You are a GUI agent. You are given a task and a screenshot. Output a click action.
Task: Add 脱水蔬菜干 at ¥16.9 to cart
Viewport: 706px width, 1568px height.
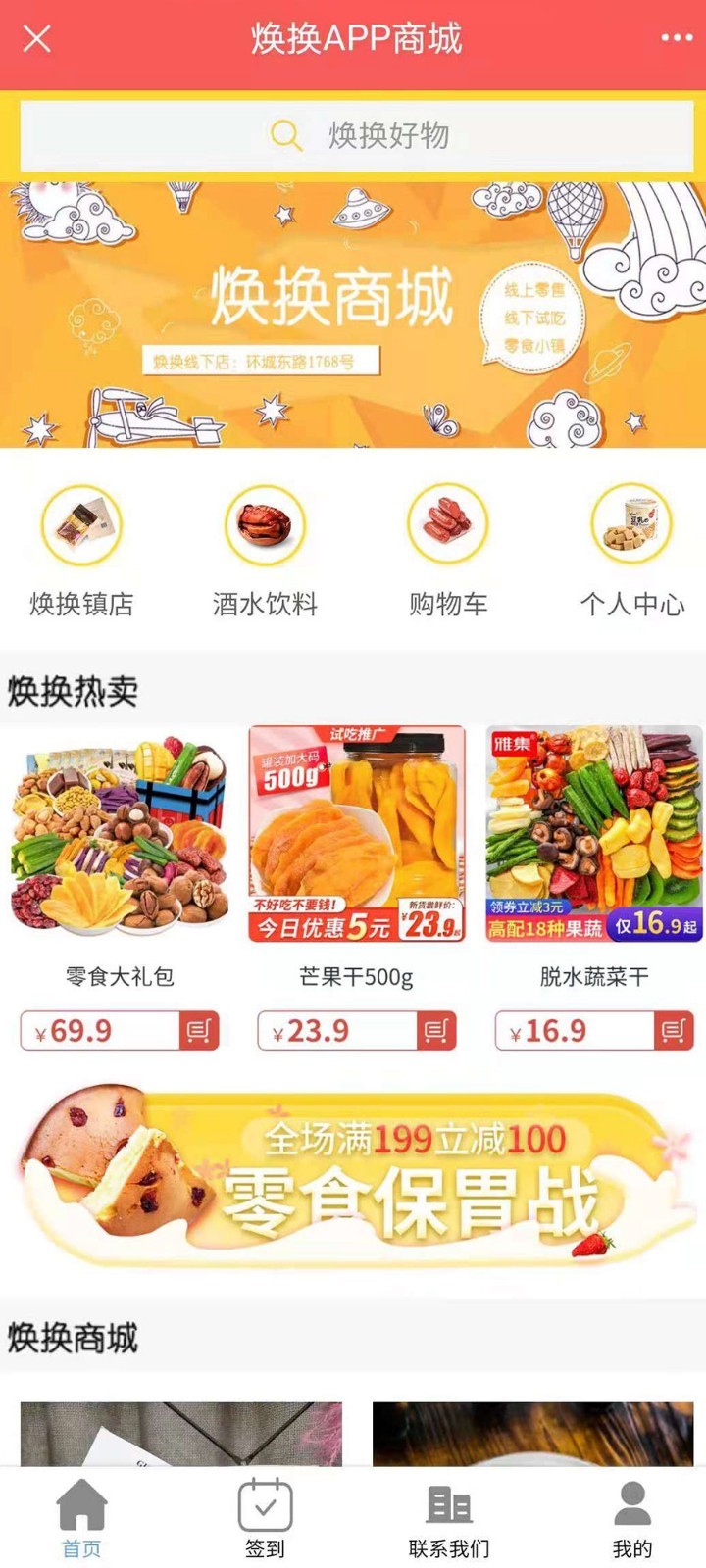674,1031
